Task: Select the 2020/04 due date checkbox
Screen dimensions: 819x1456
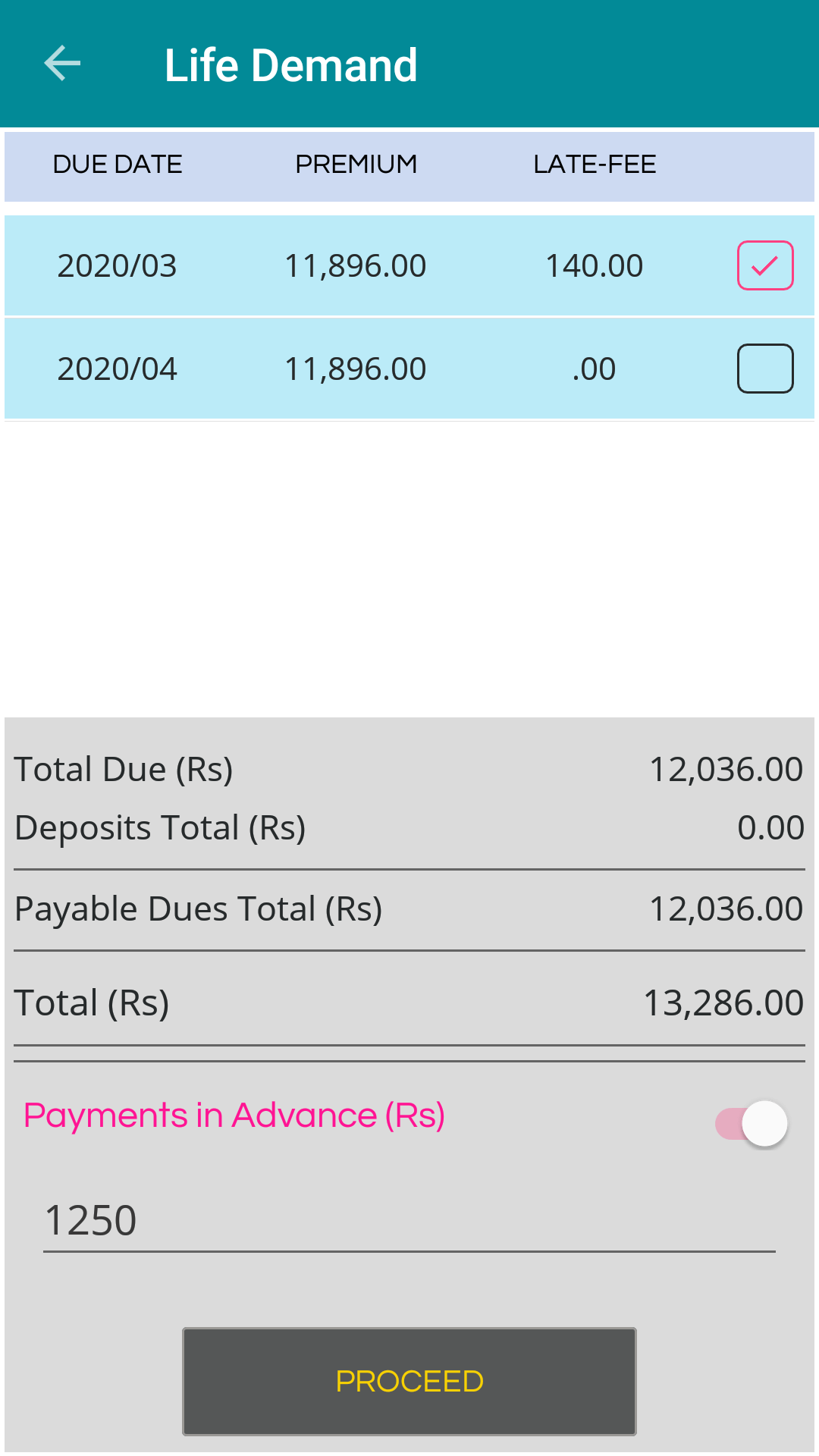Action: pos(765,369)
